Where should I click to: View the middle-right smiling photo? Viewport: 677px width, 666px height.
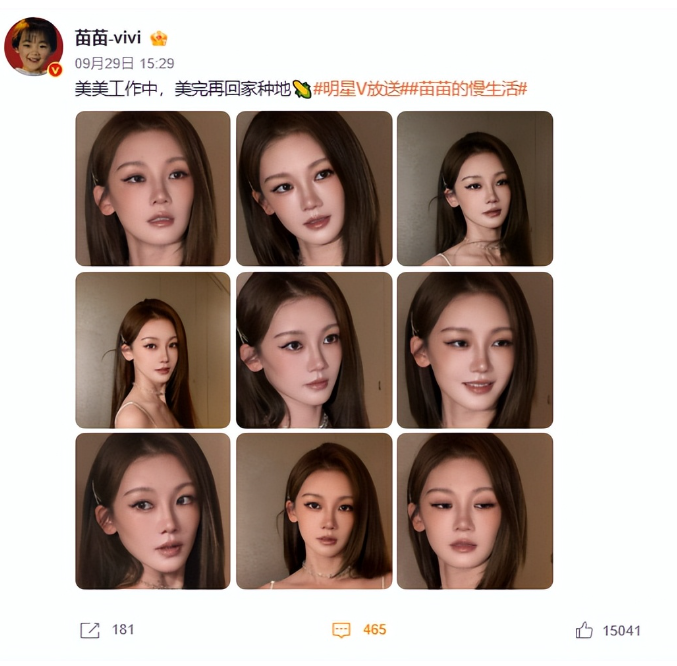click(475, 350)
